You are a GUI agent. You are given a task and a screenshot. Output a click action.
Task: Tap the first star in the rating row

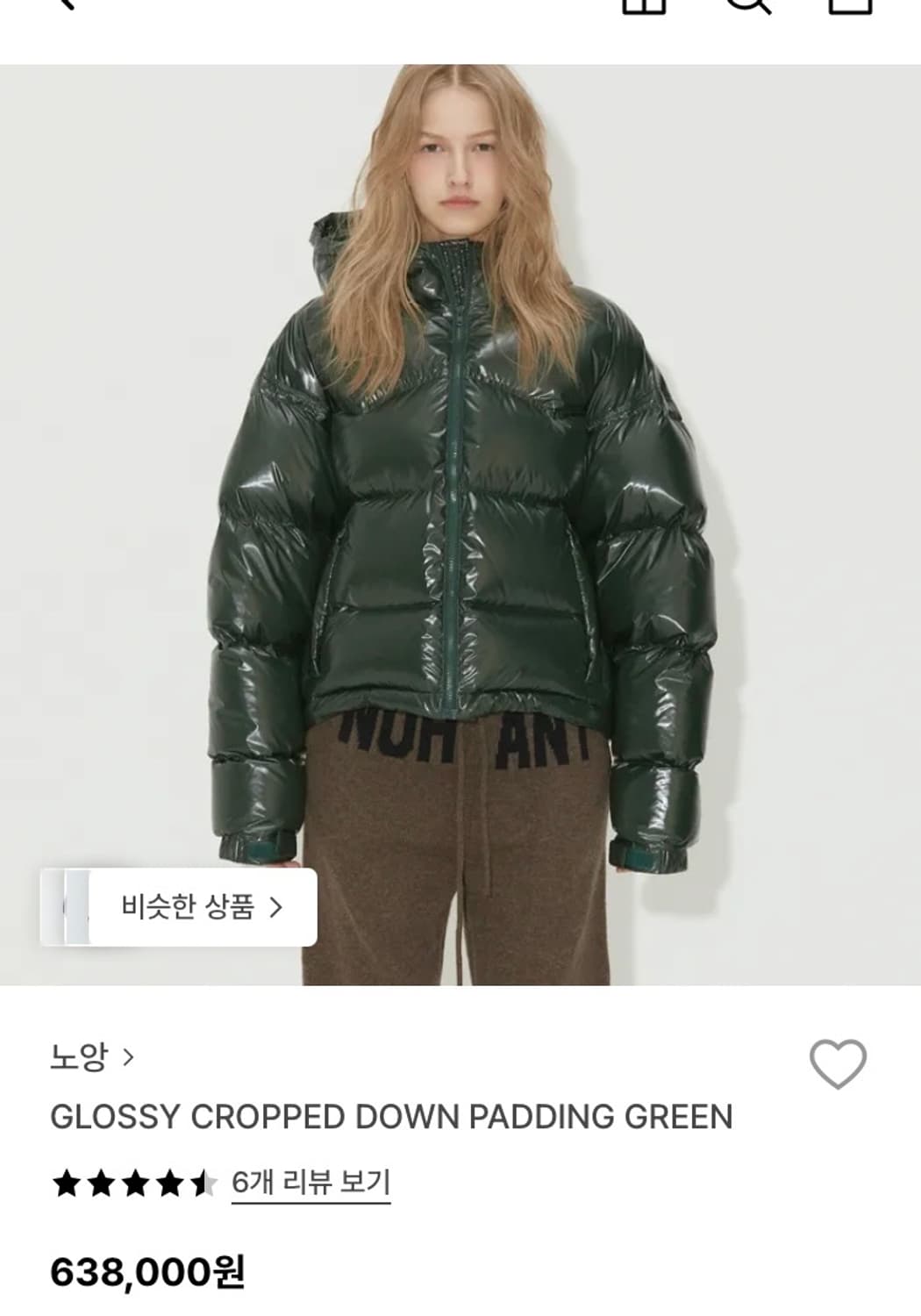click(x=68, y=1180)
